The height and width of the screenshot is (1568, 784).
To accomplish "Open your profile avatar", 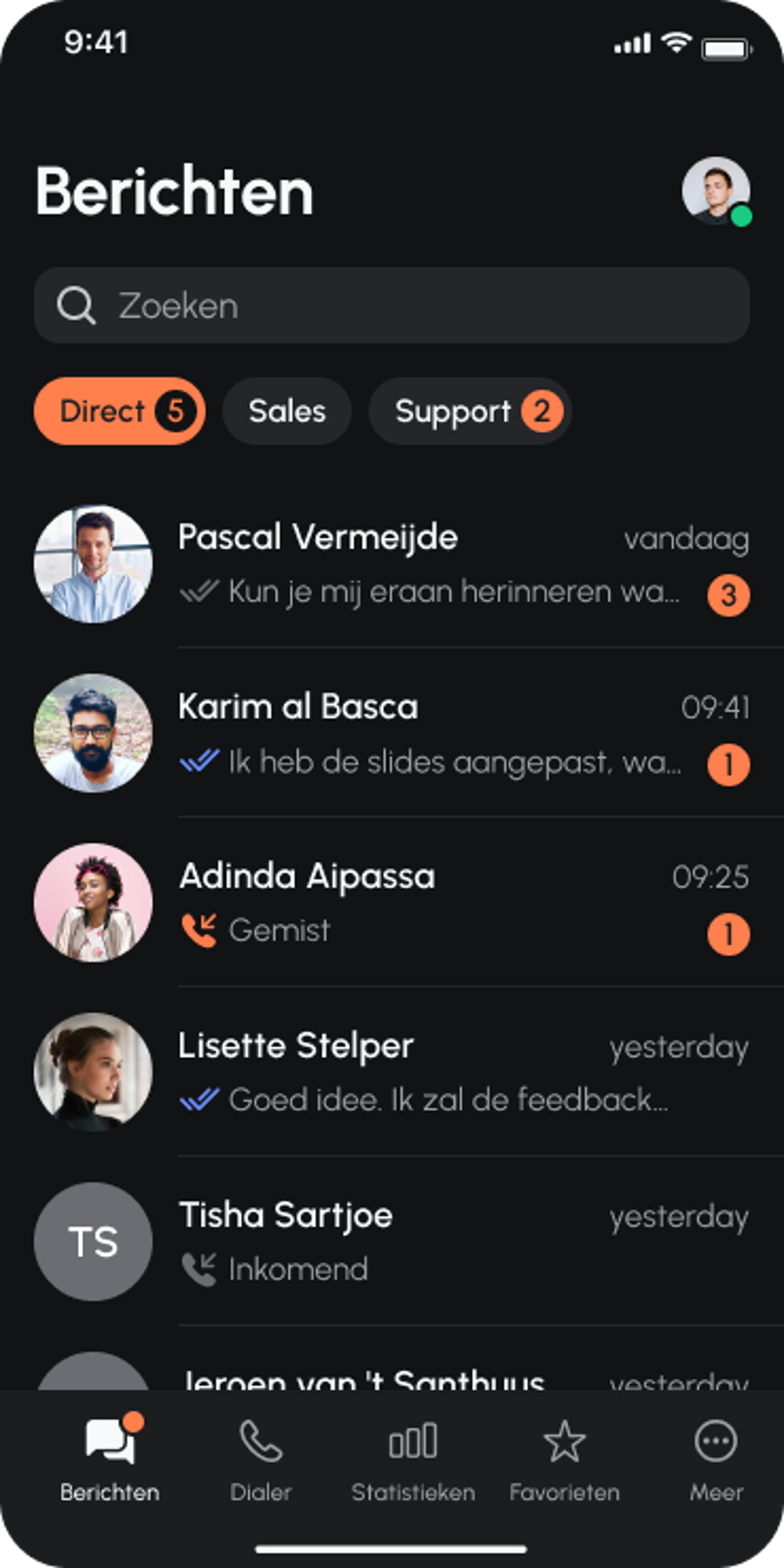I will click(x=715, y=191).
